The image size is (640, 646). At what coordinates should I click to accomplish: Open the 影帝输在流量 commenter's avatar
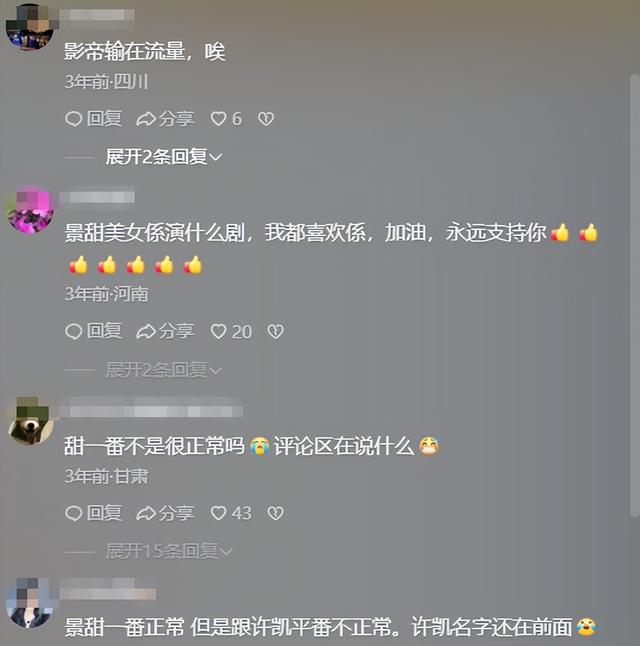(29, 27)
